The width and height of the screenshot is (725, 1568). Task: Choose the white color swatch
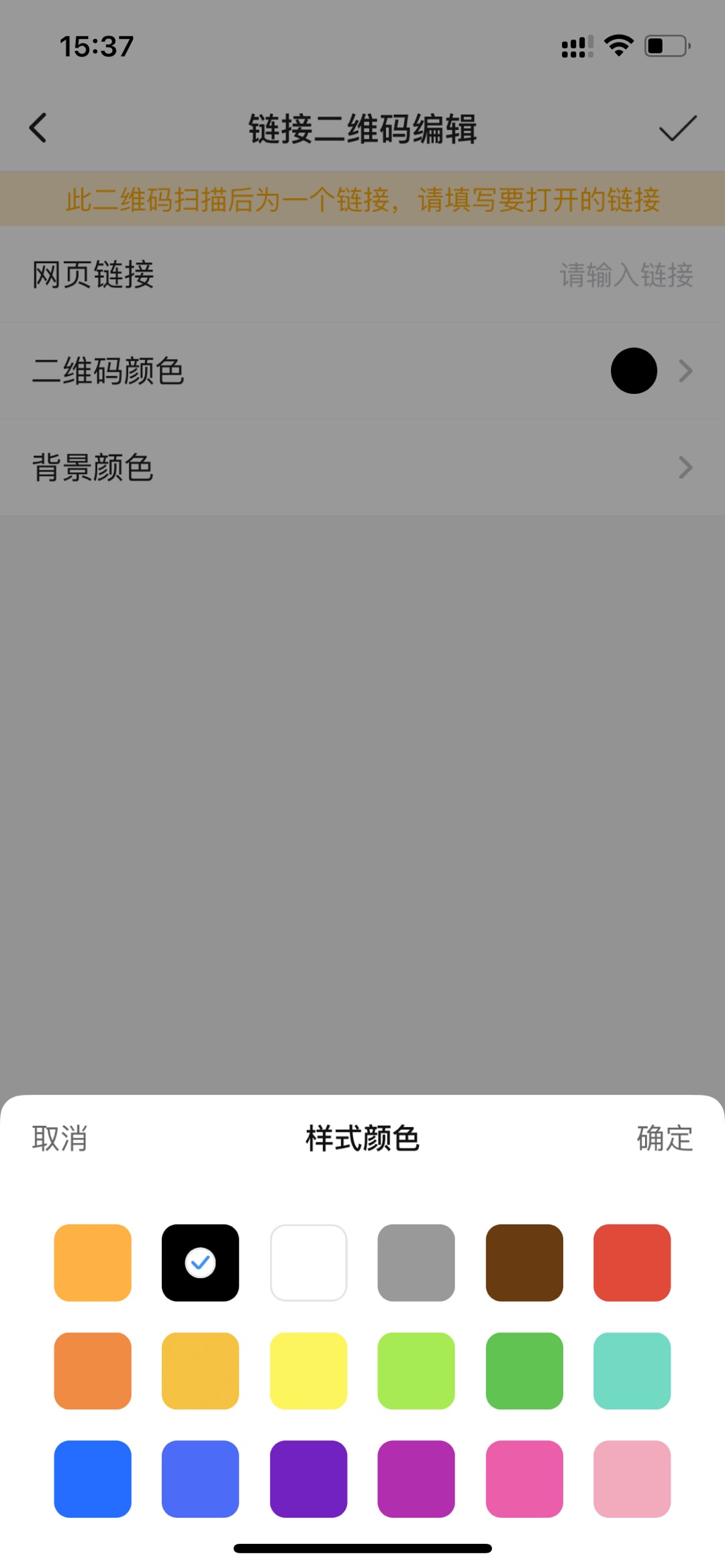[x=308, y=1263]
